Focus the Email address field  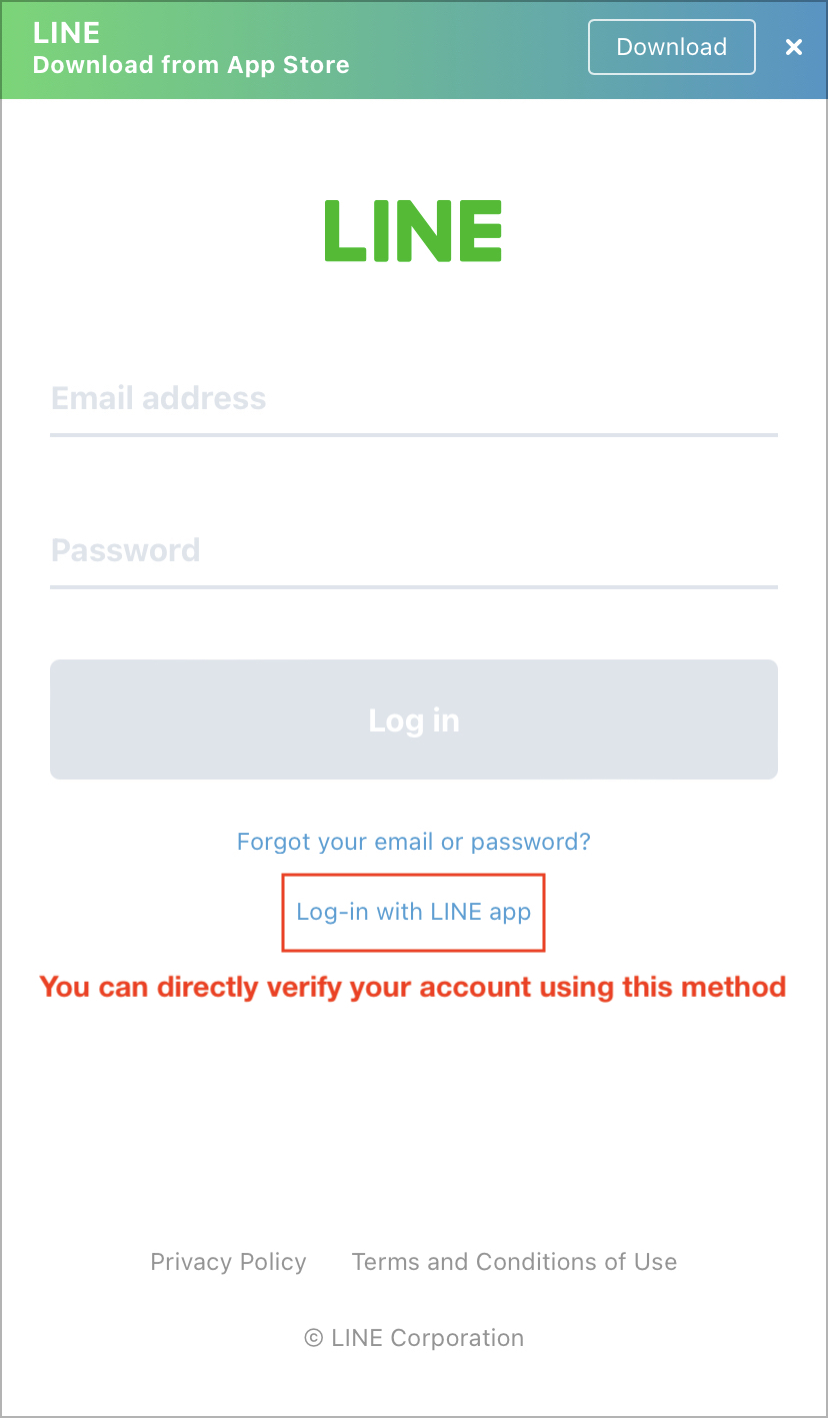pyautogui.click(x=413, y=399)
